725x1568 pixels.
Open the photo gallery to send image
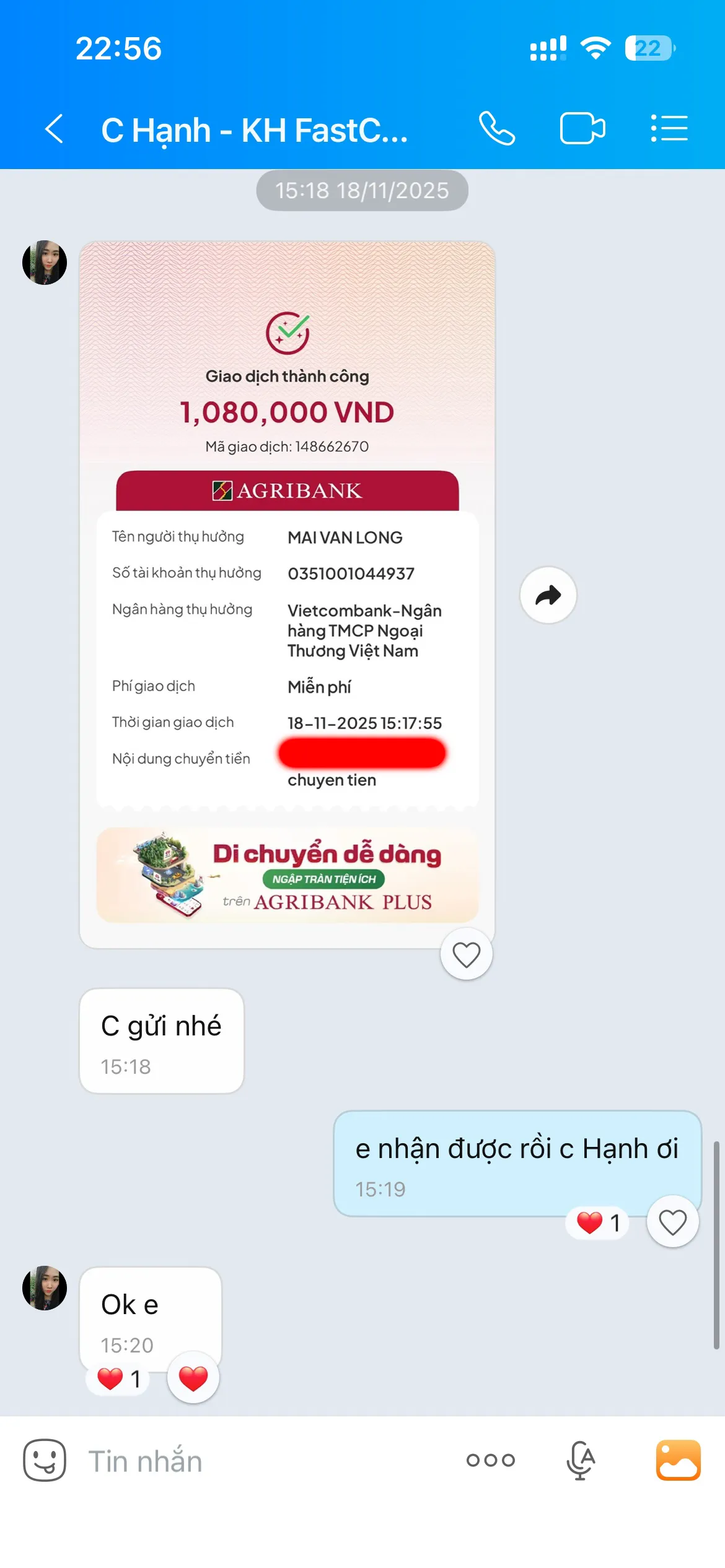(x=678, y=1460)
